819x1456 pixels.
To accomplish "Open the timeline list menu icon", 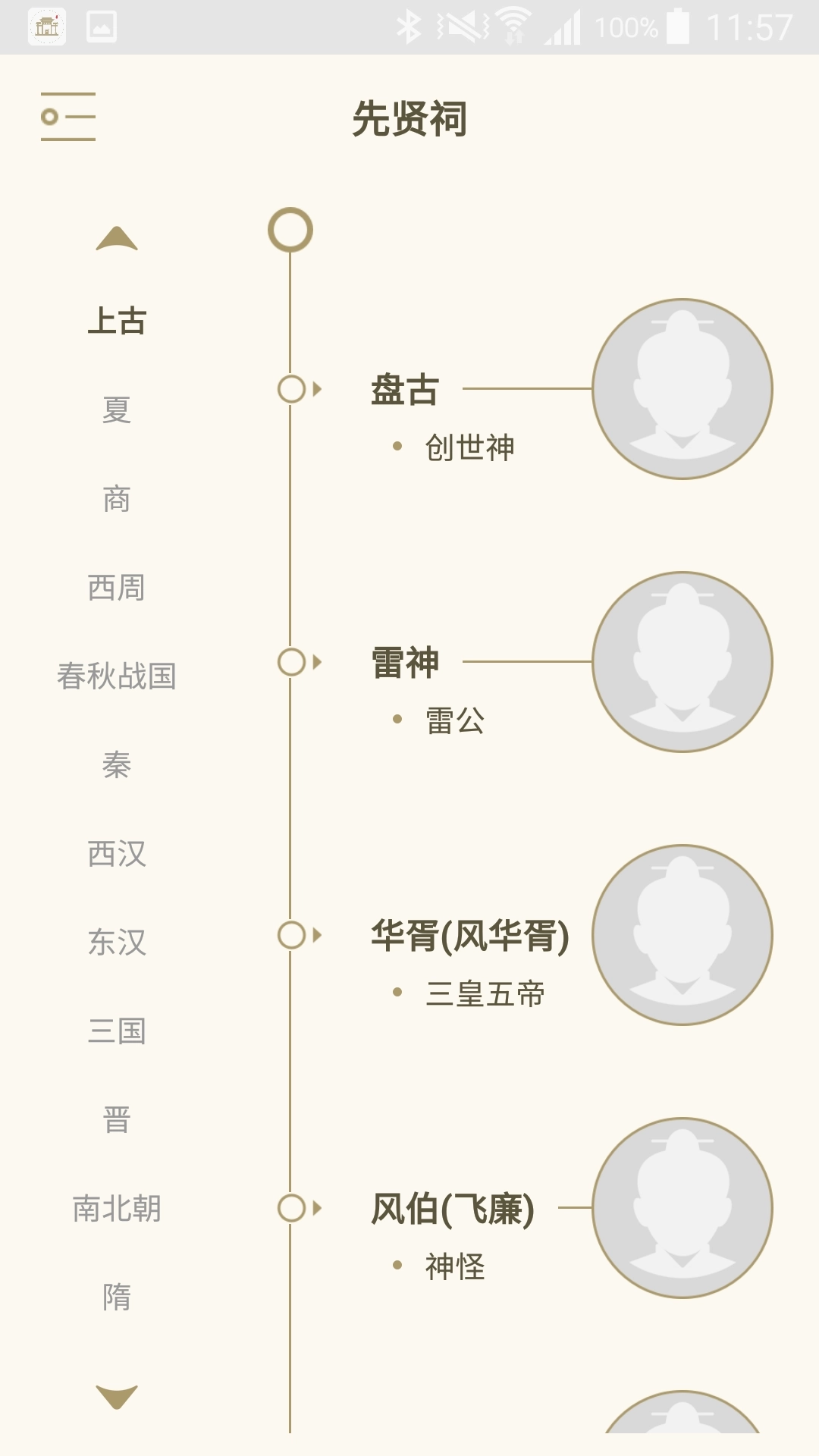I will coord(68,115).
